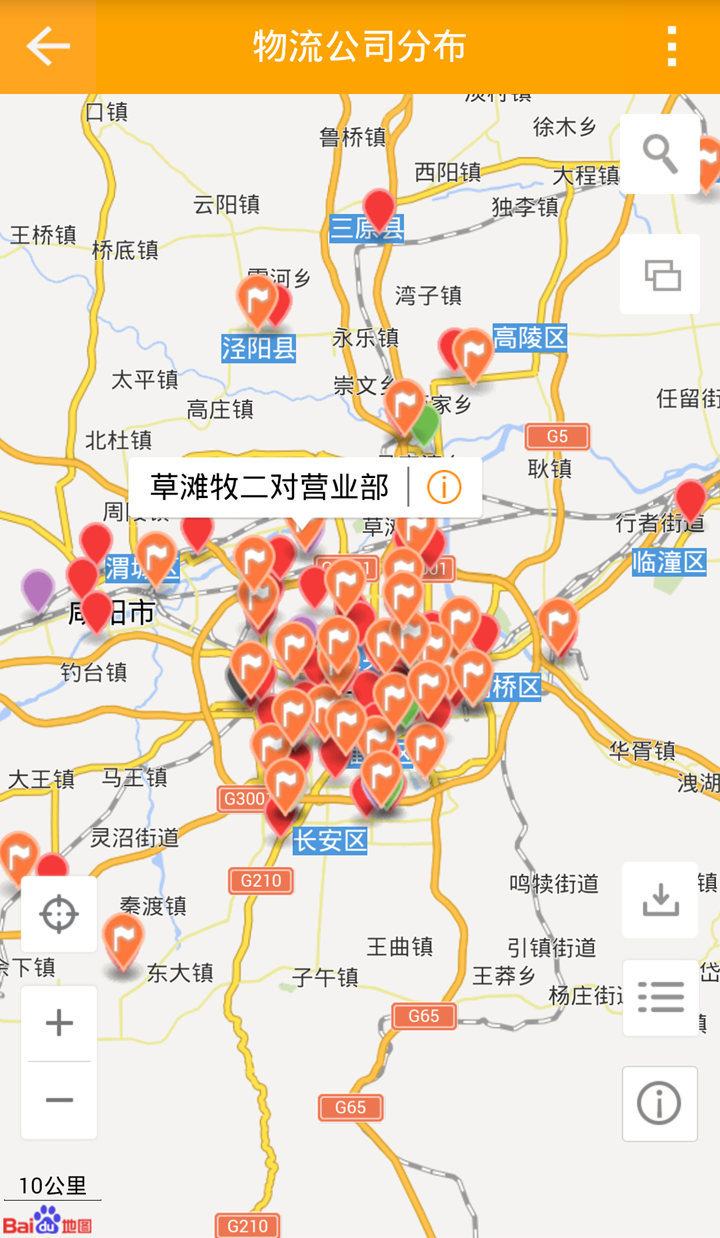This screenshot has height=1238, width=720.
Task: Switch map layers
Action: tap(660, 274)
